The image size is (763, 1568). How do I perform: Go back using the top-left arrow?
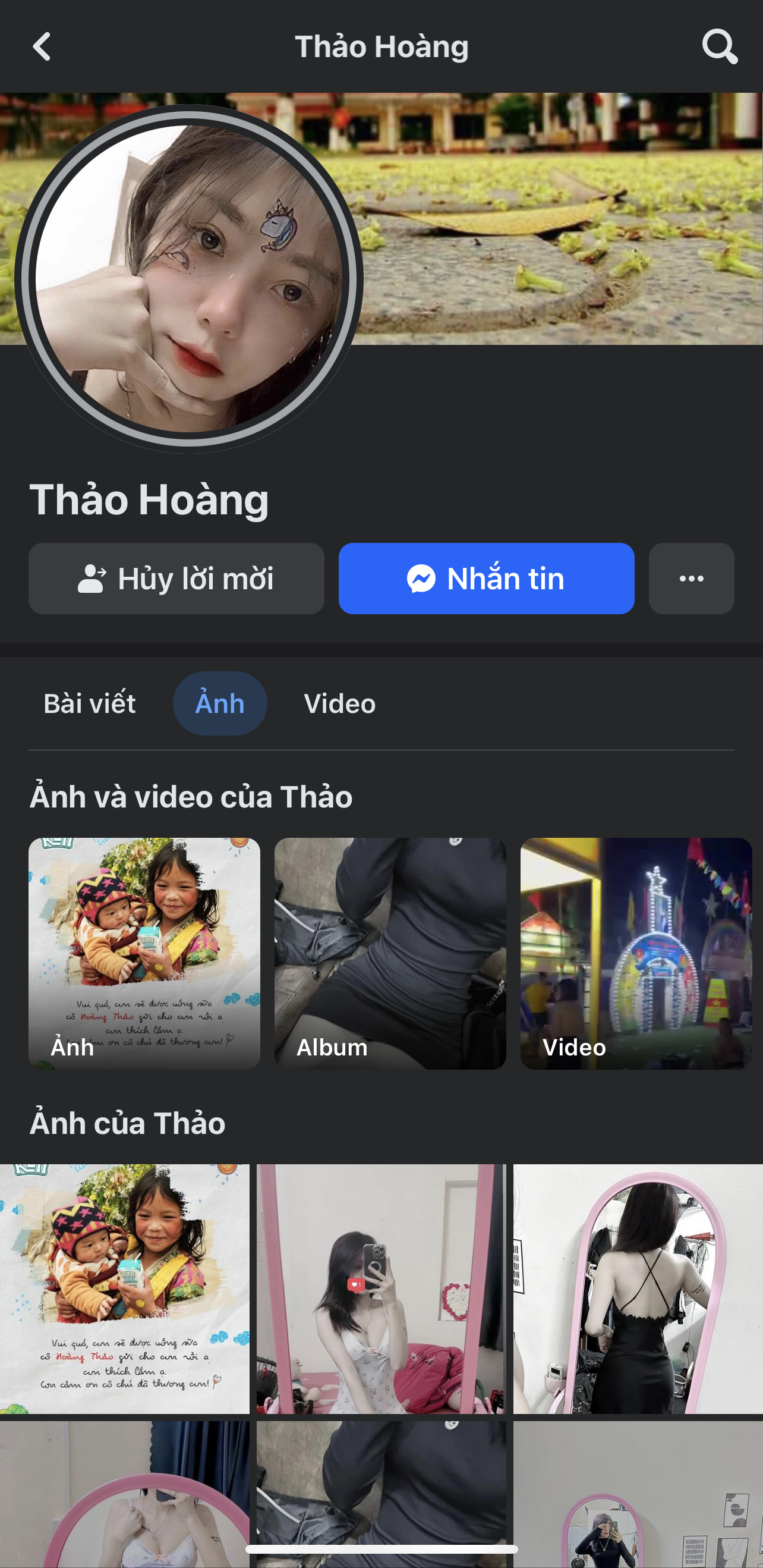42,46
